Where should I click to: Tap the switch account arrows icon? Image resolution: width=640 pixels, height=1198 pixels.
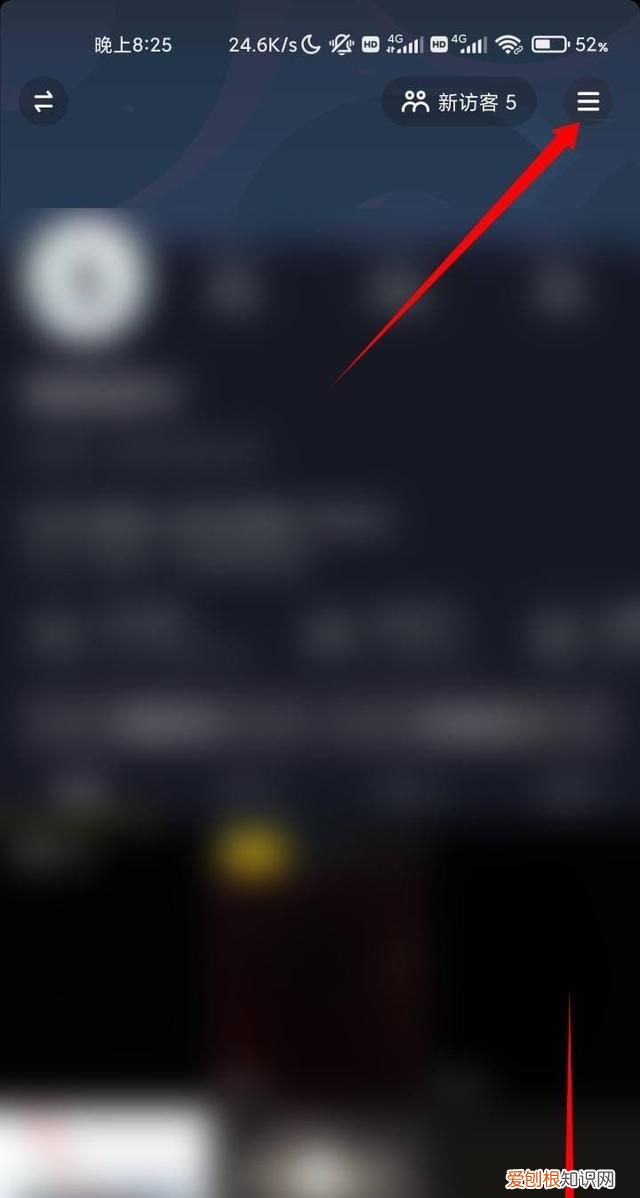[44, 102]
